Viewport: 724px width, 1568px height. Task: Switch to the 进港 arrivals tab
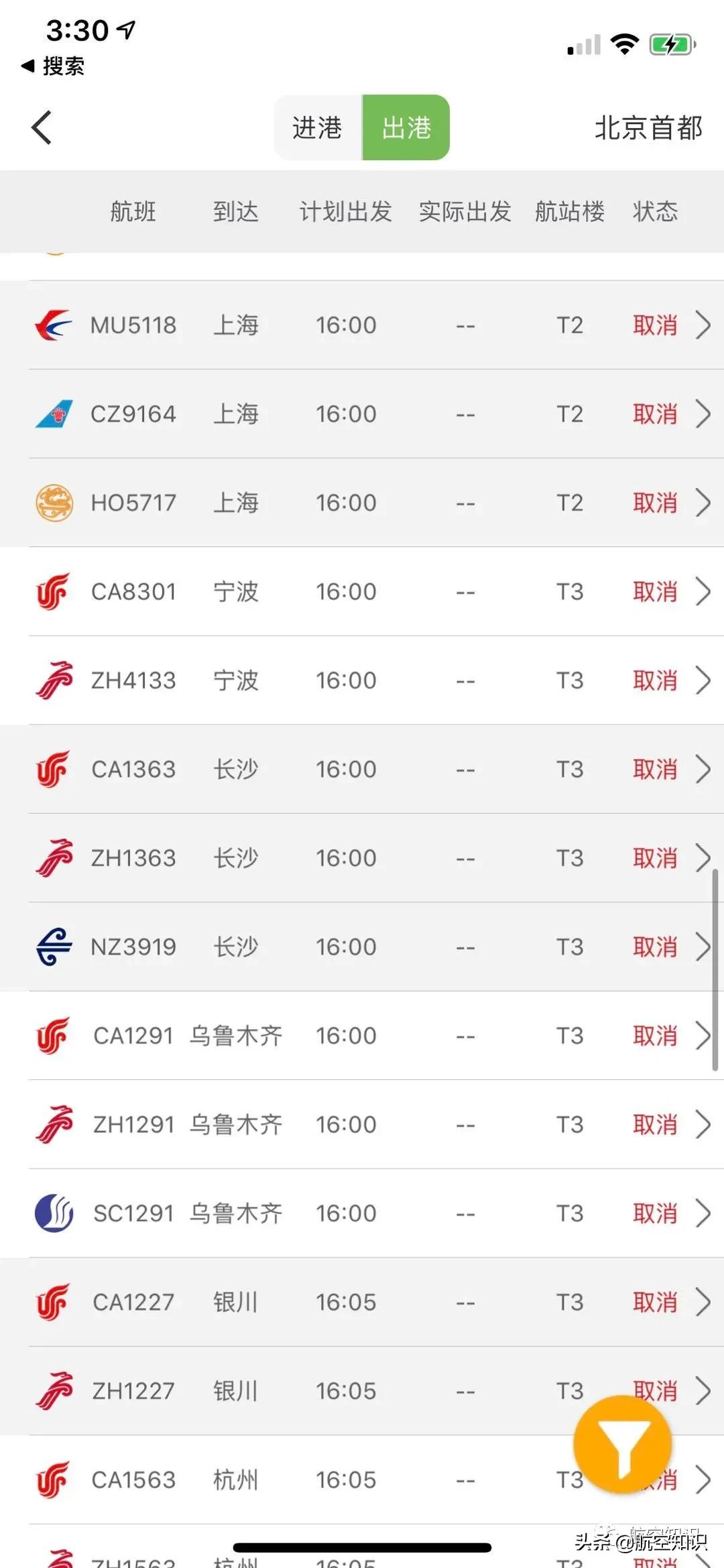(x=318, y=127)
